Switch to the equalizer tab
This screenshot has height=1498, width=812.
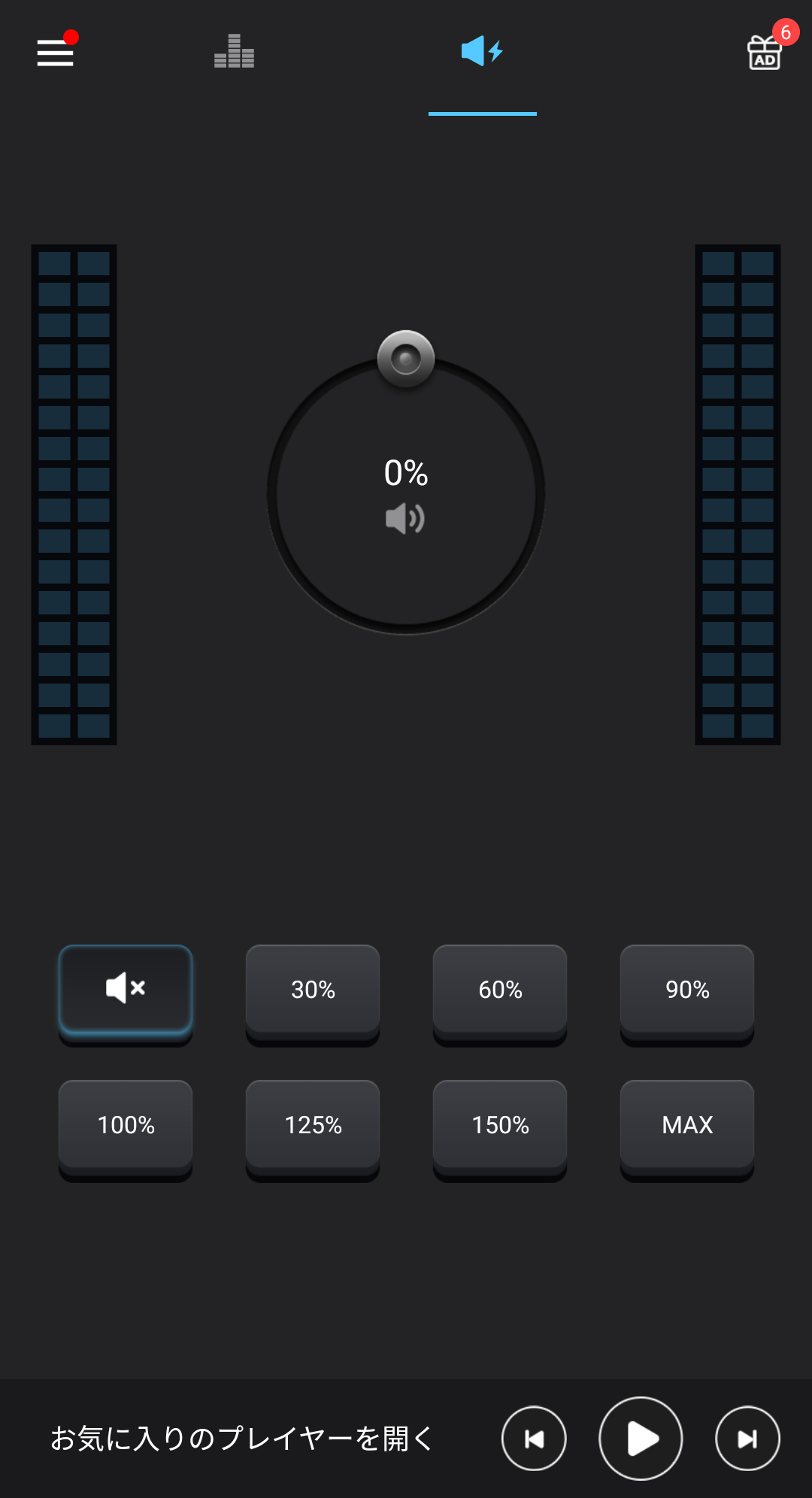coord(235,51)
